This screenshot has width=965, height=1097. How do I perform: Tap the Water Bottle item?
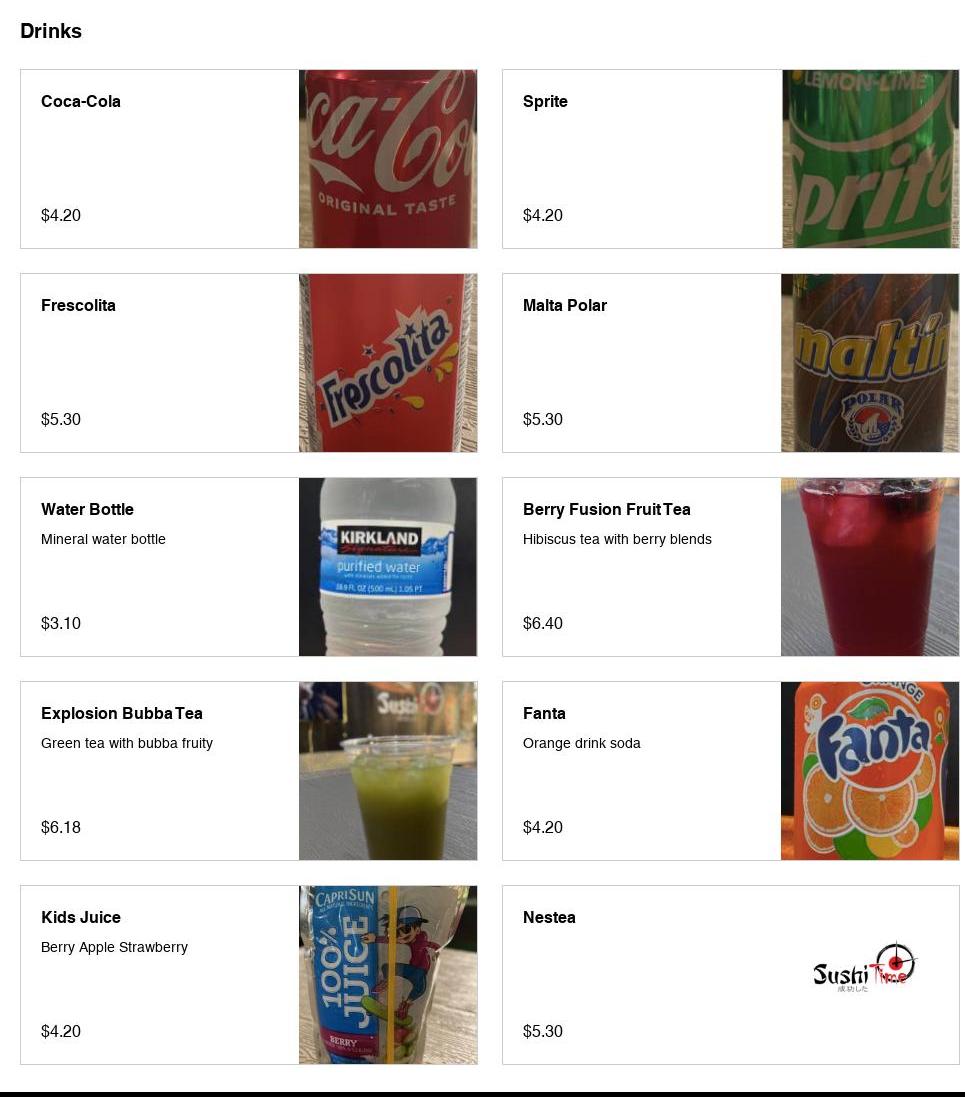pyautogui.click(x=248, y=567)
